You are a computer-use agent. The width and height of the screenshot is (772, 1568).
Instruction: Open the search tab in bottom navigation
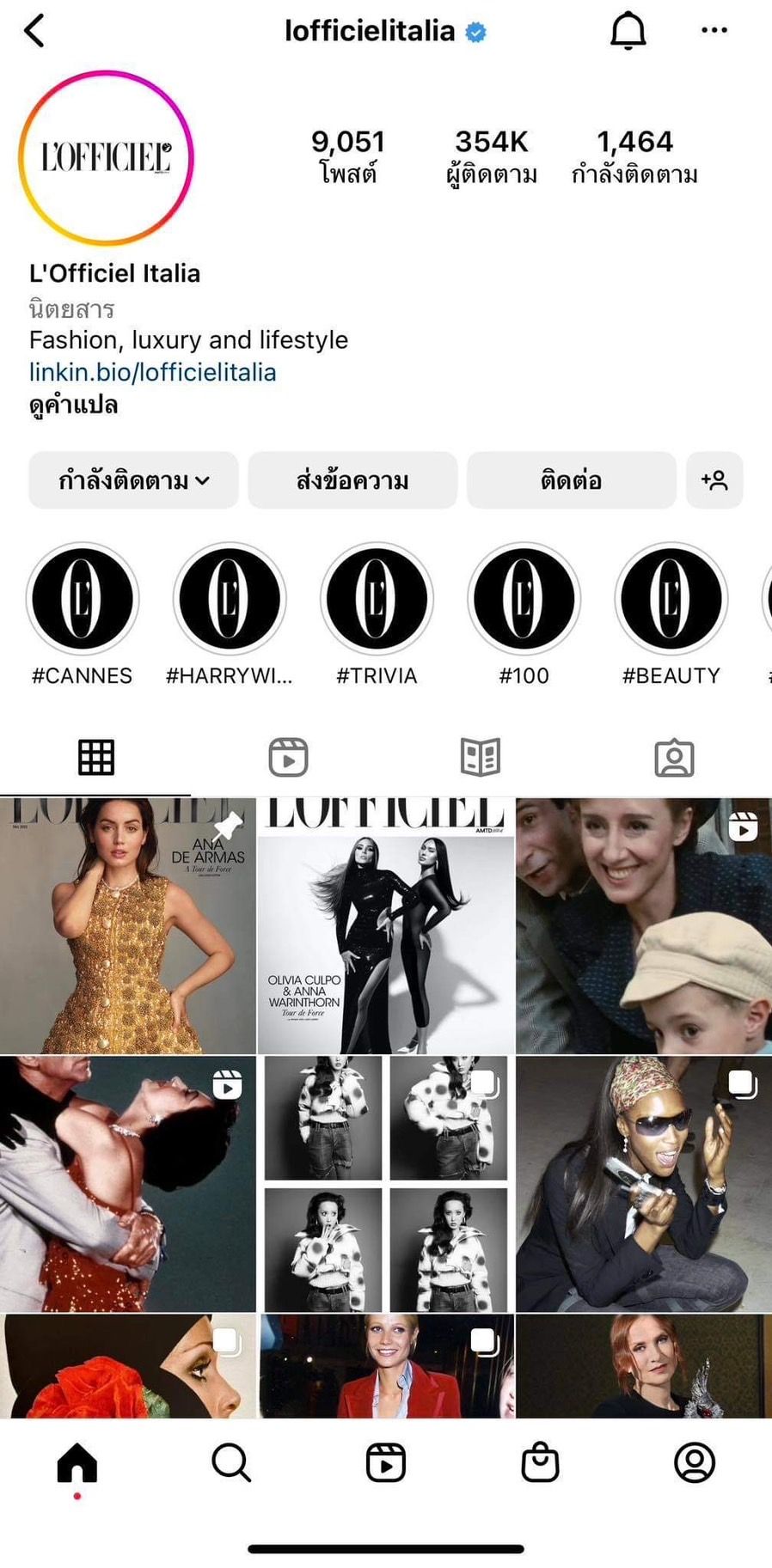click(230, 1462)
